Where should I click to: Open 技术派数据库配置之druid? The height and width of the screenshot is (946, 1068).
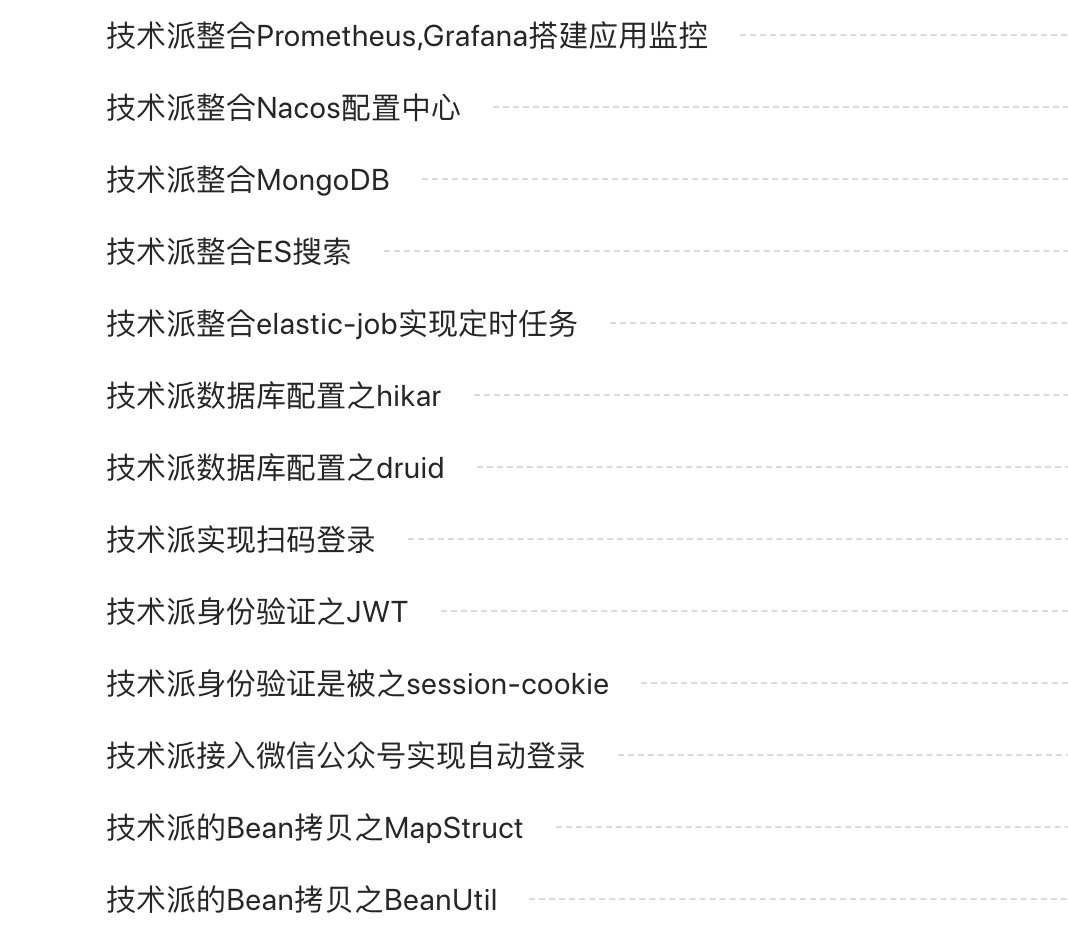click(276, 468)
